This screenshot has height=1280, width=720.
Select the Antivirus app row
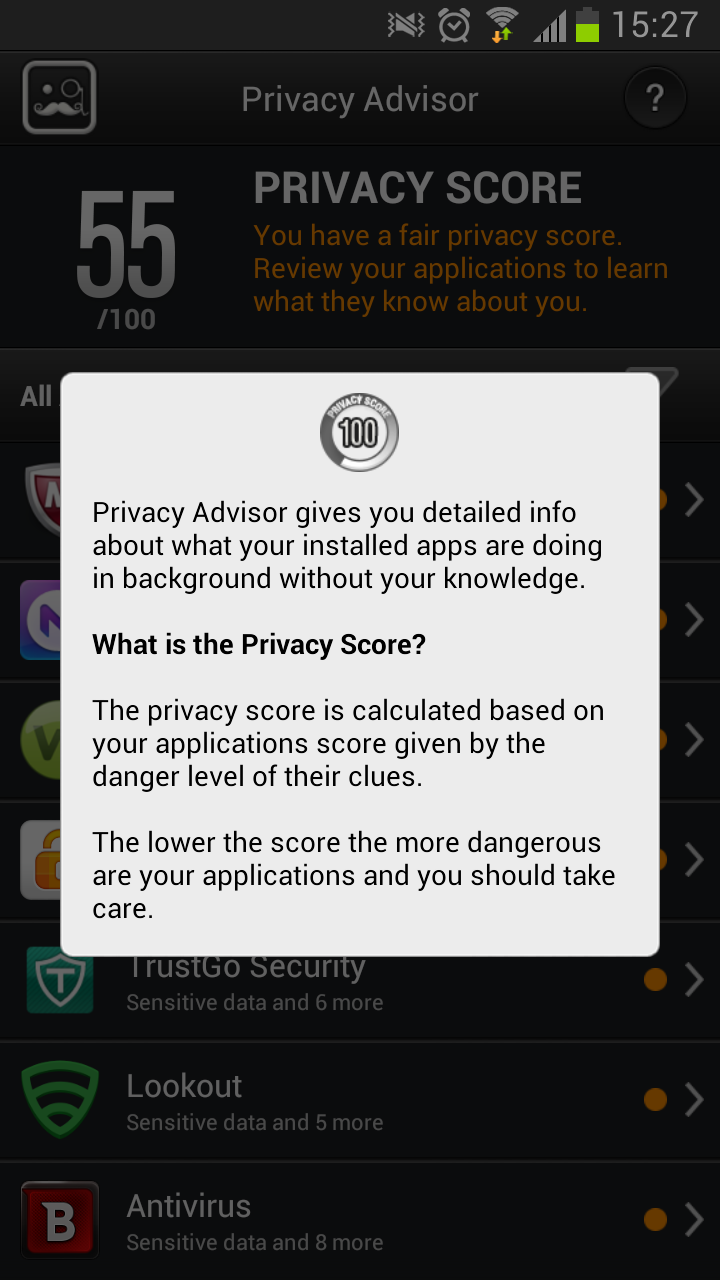coord(360,1221)
